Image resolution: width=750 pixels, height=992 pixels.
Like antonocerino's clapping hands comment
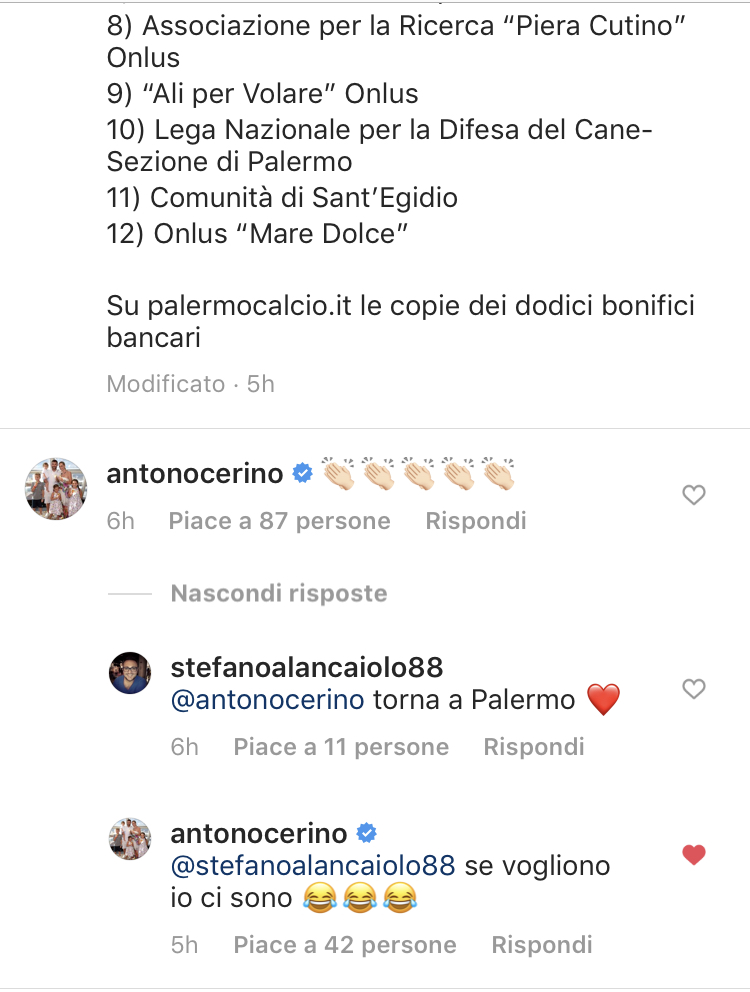coord(693,495)
